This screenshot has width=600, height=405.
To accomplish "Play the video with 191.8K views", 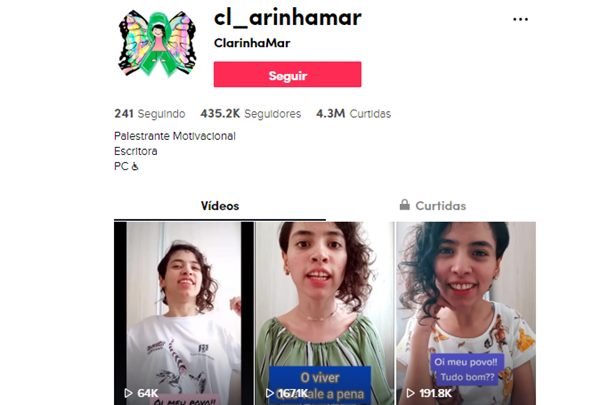I will (466, 312).
